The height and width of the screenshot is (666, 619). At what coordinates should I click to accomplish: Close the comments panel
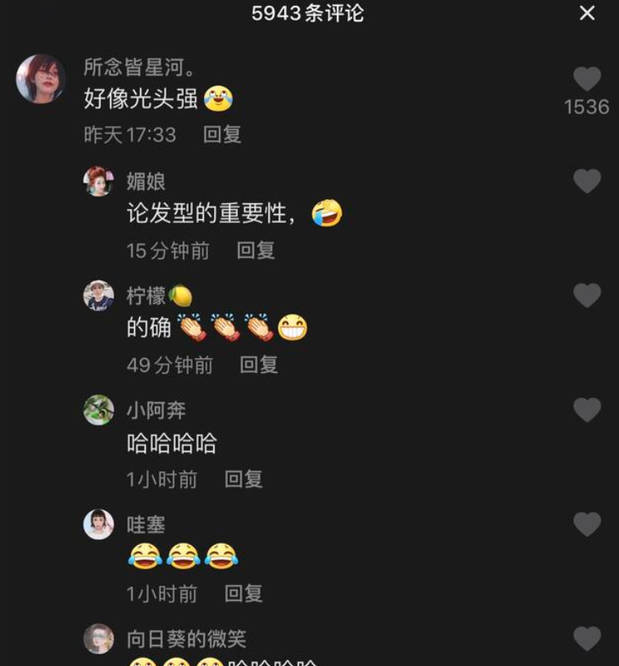point(588,13)
